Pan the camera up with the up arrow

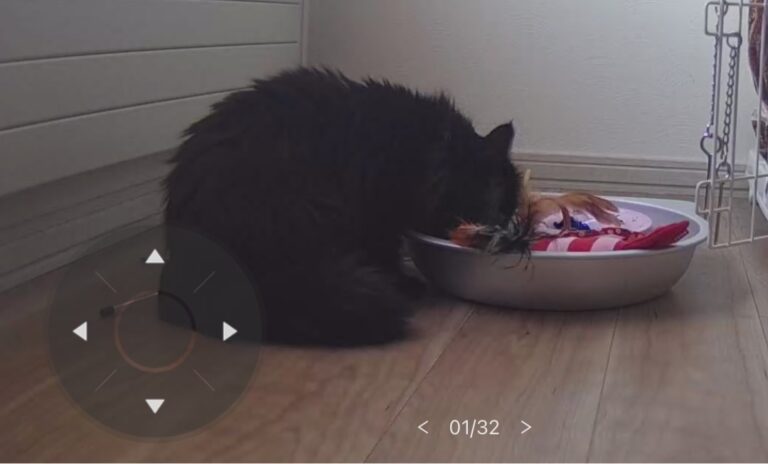point(154,257)
